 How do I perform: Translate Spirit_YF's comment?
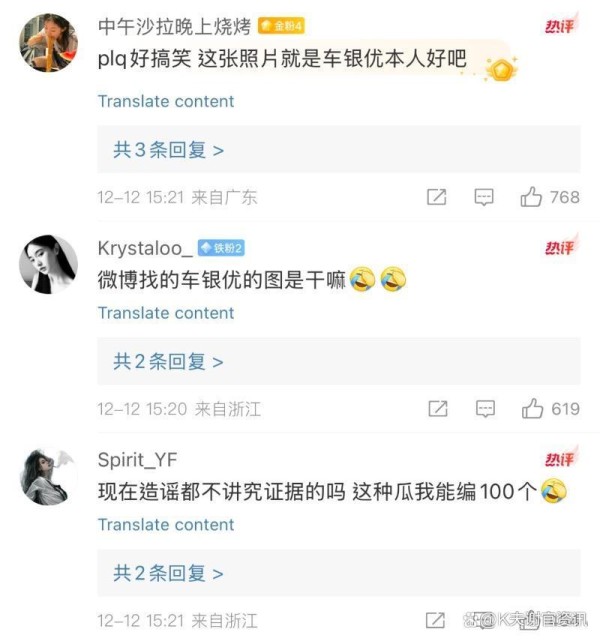(166, 525)
